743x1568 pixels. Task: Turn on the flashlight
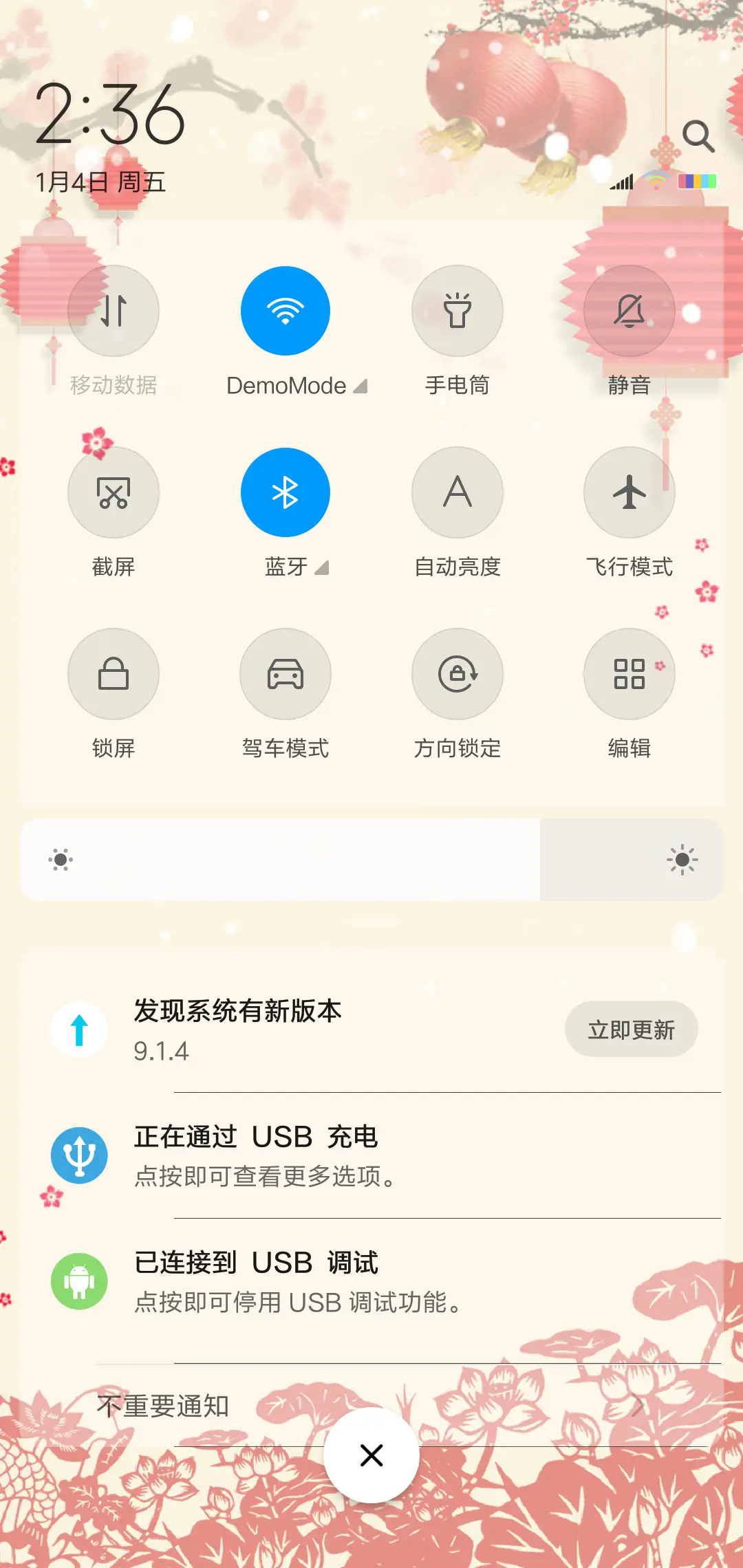coord(457,311)
